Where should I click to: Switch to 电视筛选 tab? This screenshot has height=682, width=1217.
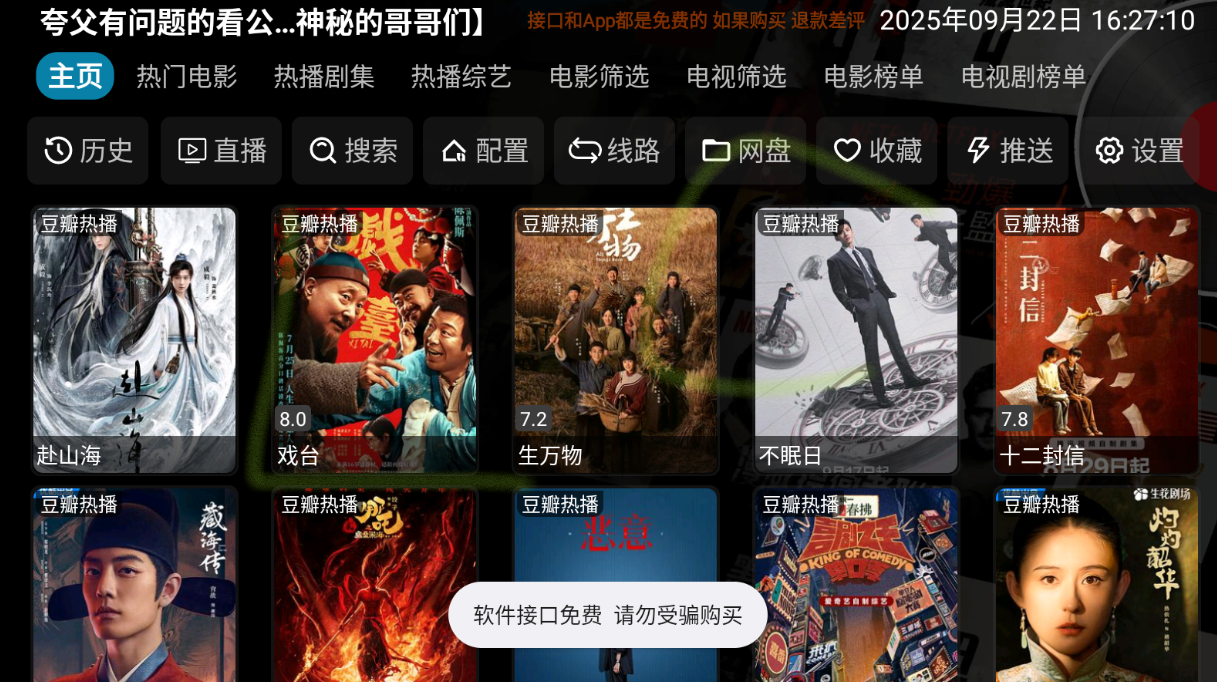click(736, 77)
